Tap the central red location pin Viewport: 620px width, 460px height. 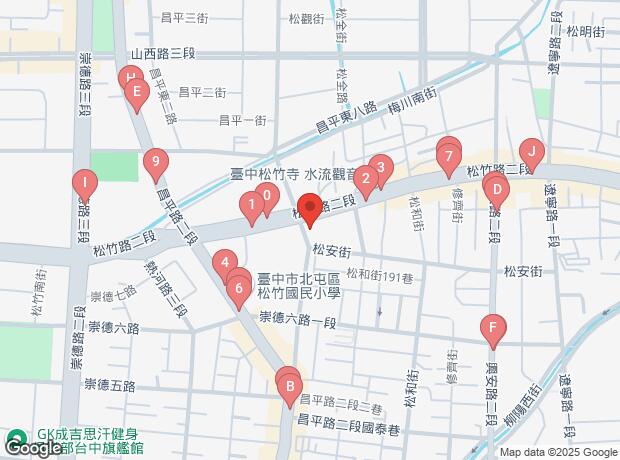pyautogui.click(x=310, y=210)
